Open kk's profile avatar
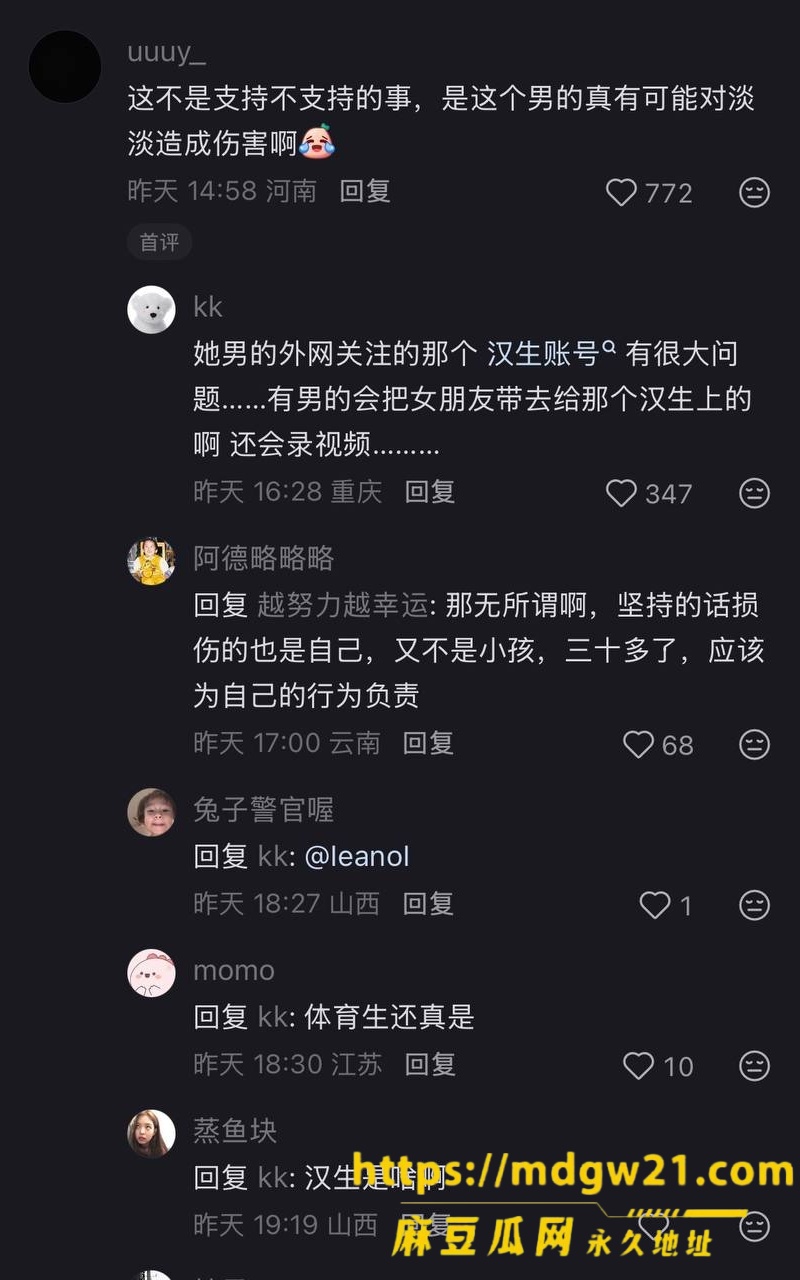The height and width of the screenshot is (1280, 800). coord(151,309)
